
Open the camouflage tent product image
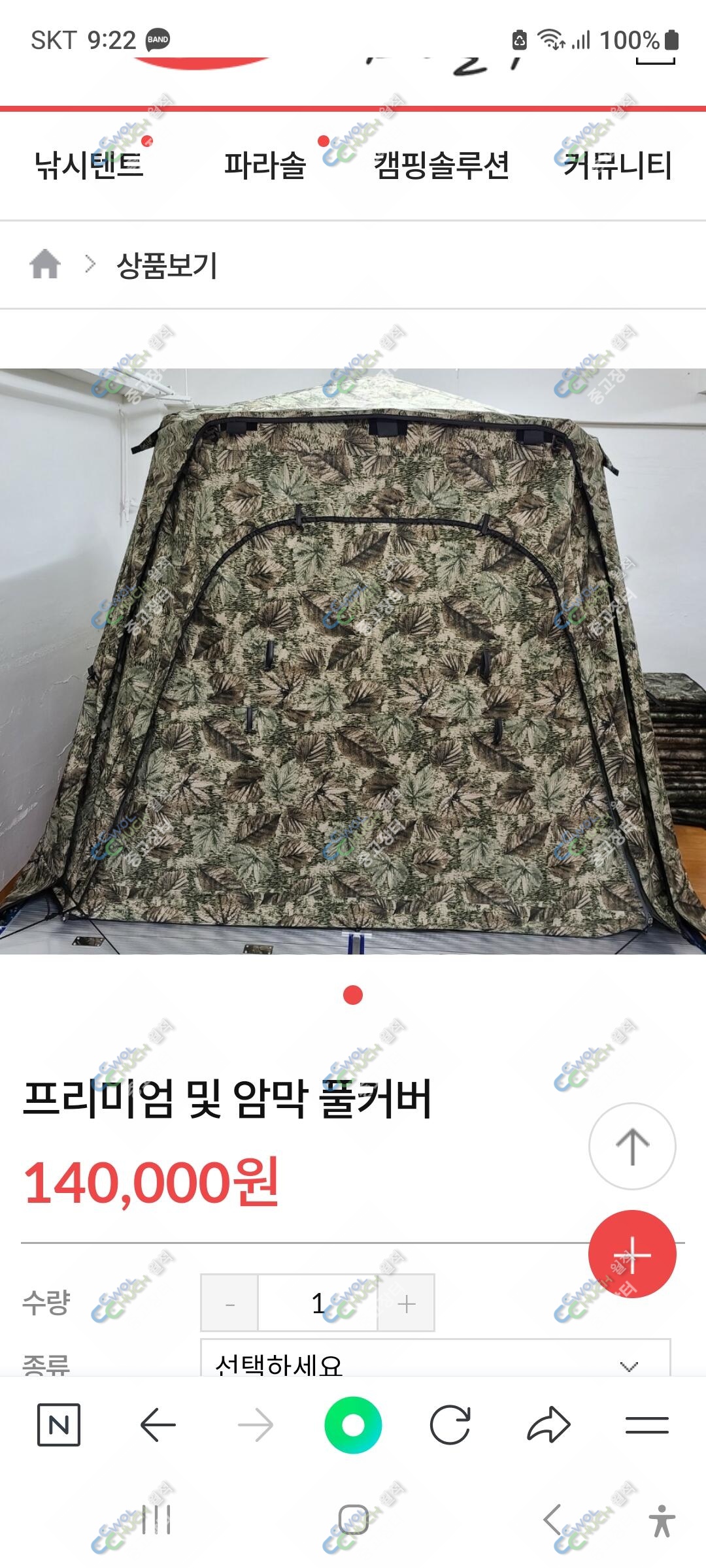[353, 661]
